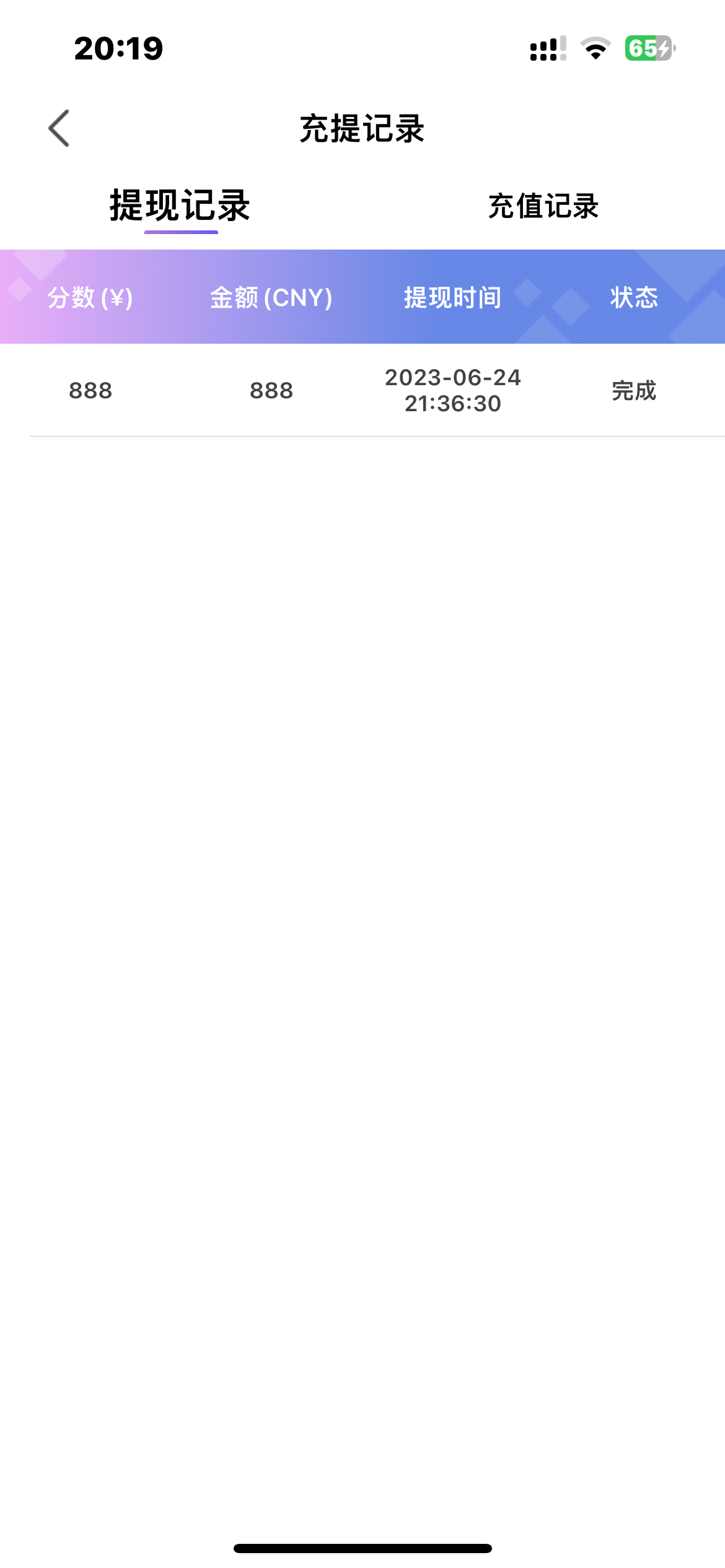
Task: Switch to the 充值记录 tab
Action: tap(543, 206)
